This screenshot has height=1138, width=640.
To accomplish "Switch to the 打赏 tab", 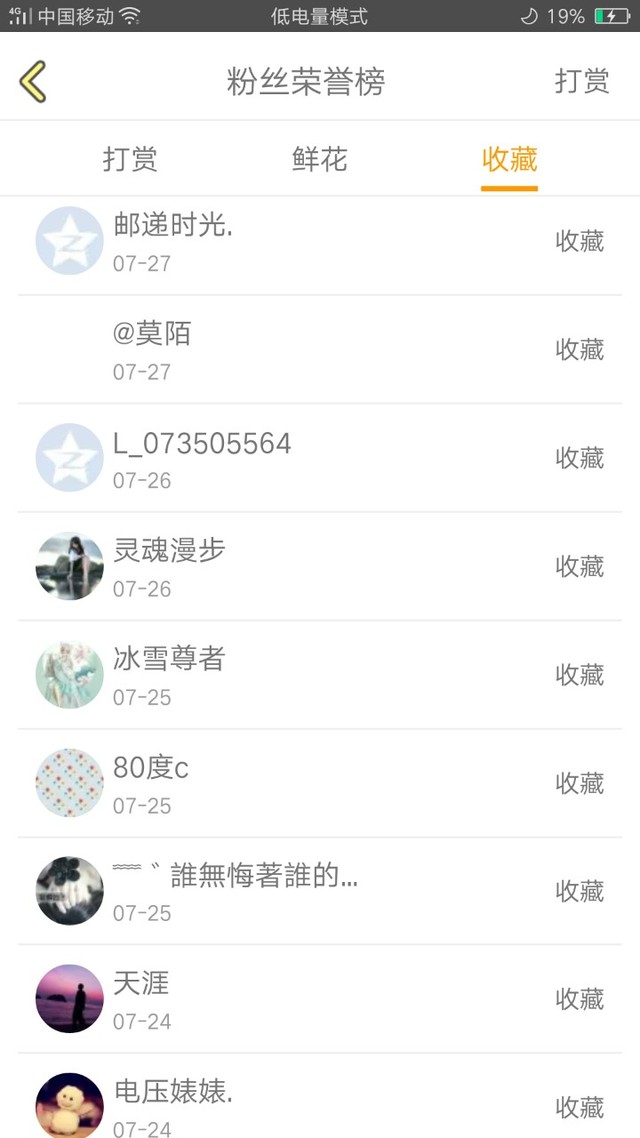I will pyautogui.click(x=130, y=160).
